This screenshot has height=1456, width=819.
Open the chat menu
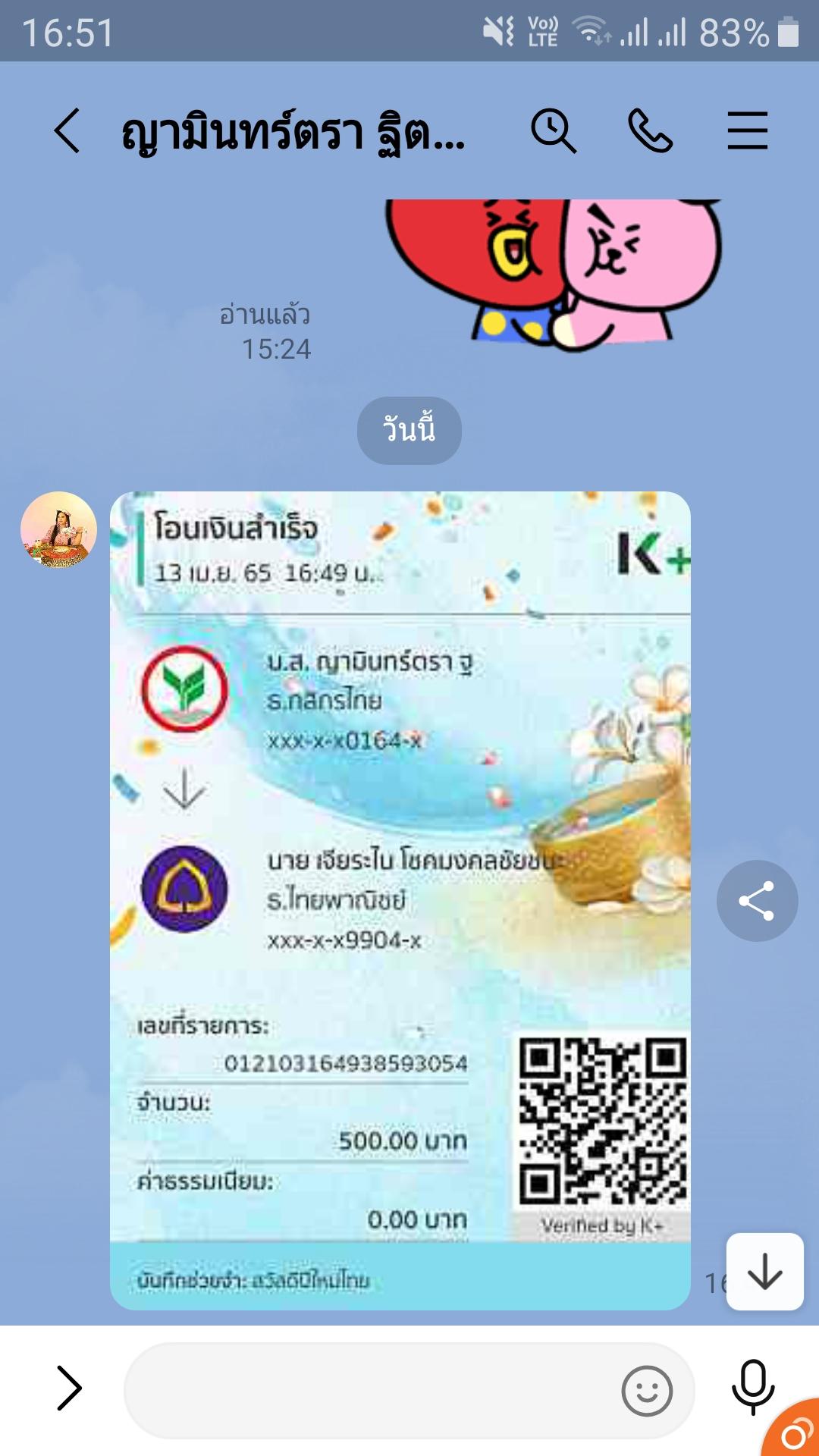tap(747, 130)
